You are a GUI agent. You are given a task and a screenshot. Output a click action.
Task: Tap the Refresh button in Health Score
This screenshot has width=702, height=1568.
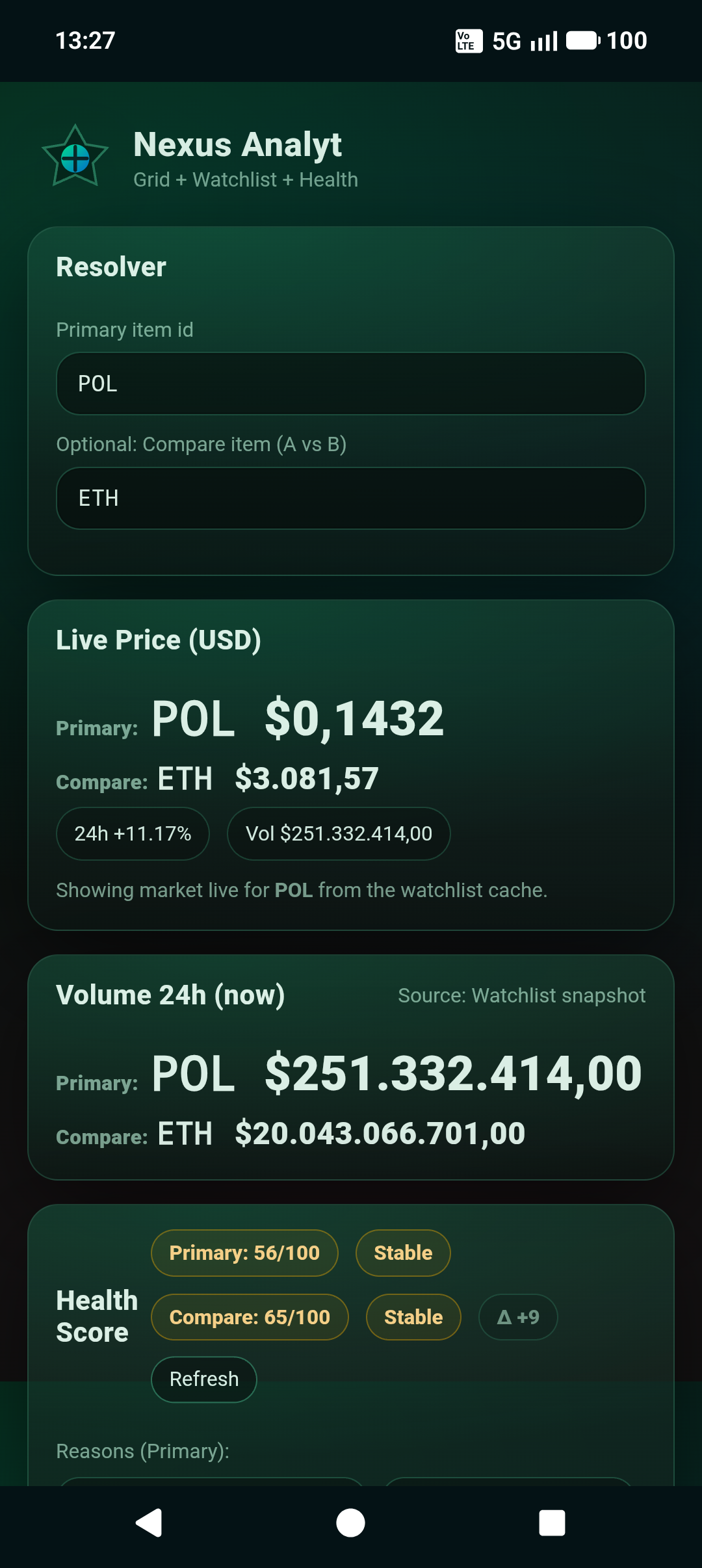(x=203, y=1379)
